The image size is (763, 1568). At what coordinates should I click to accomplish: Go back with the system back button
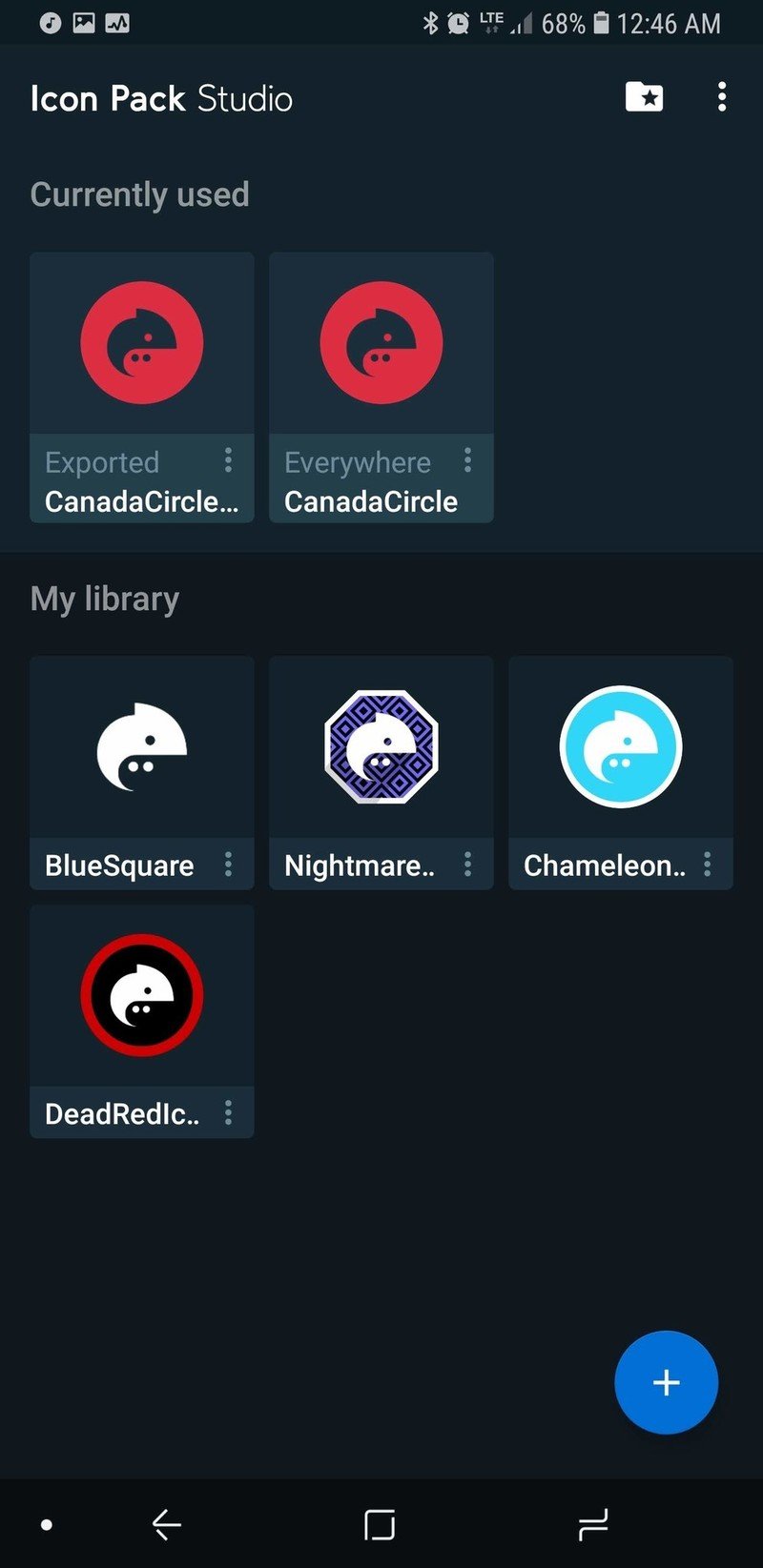click(x=167, y=1525)
